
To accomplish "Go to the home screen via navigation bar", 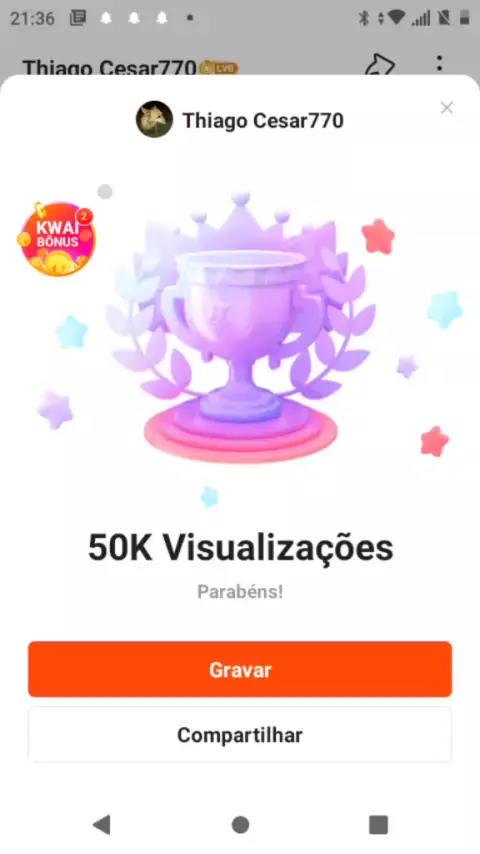I will coord(240,825).
